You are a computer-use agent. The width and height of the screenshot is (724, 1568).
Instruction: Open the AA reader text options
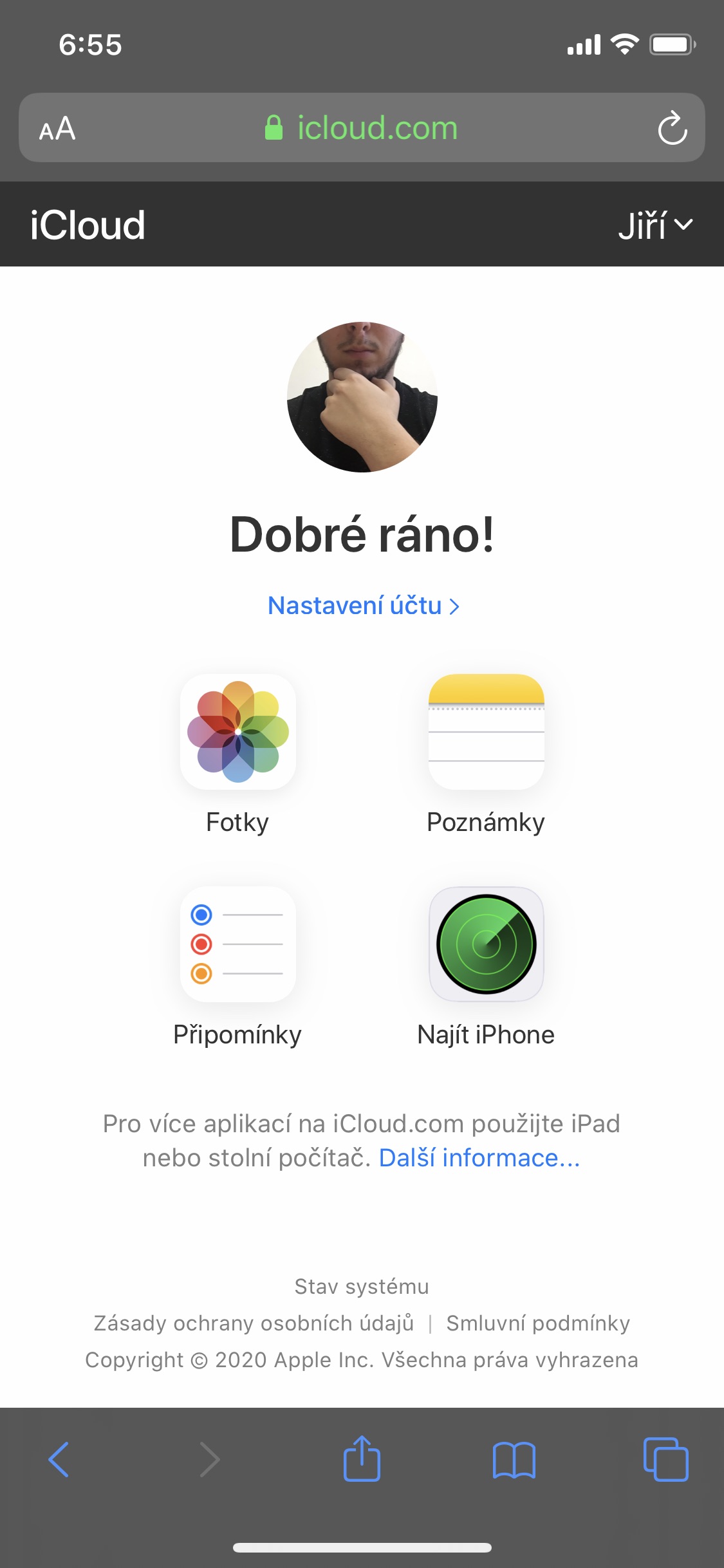(57, 129)
